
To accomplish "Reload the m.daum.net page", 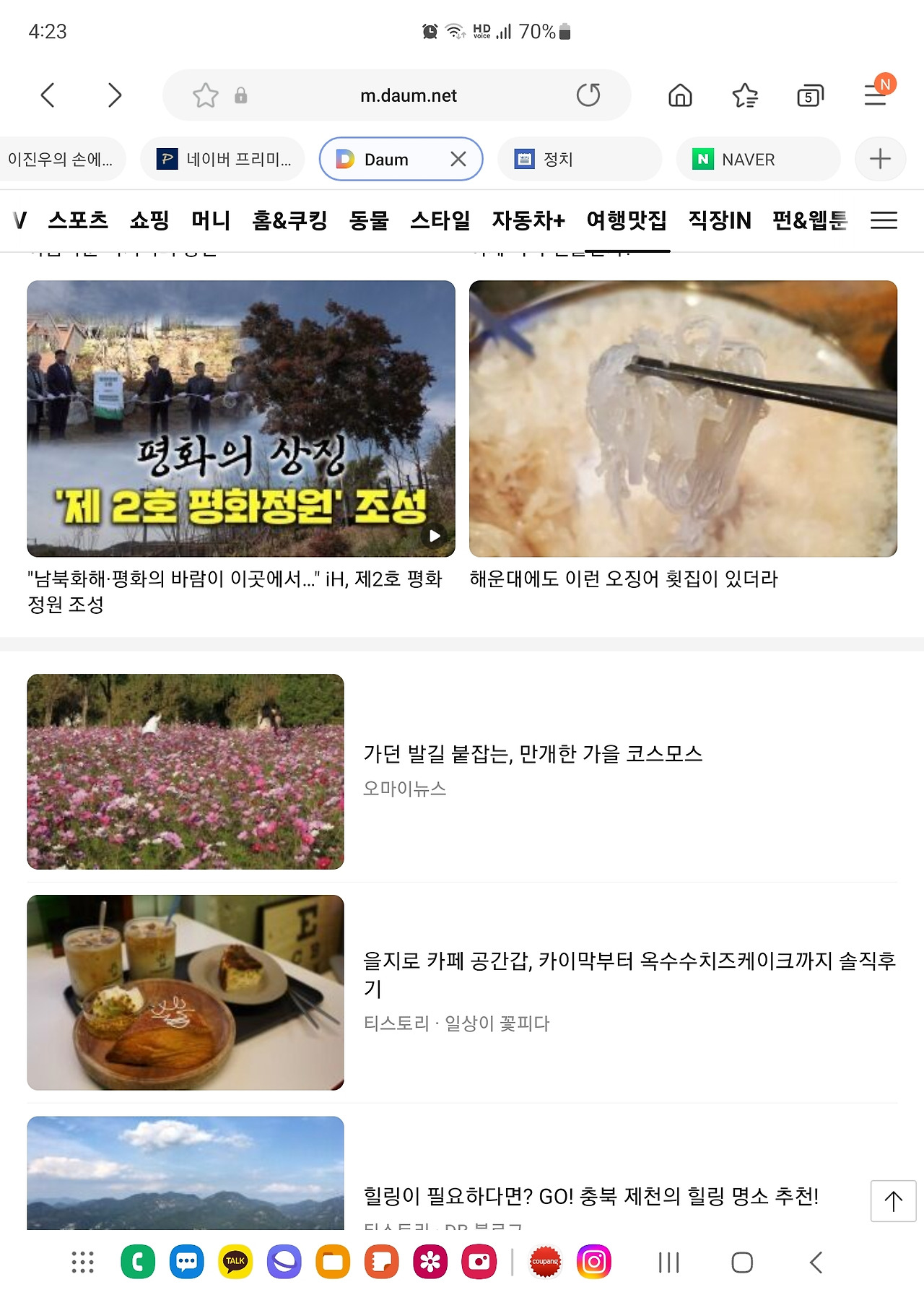I will 588,95.
